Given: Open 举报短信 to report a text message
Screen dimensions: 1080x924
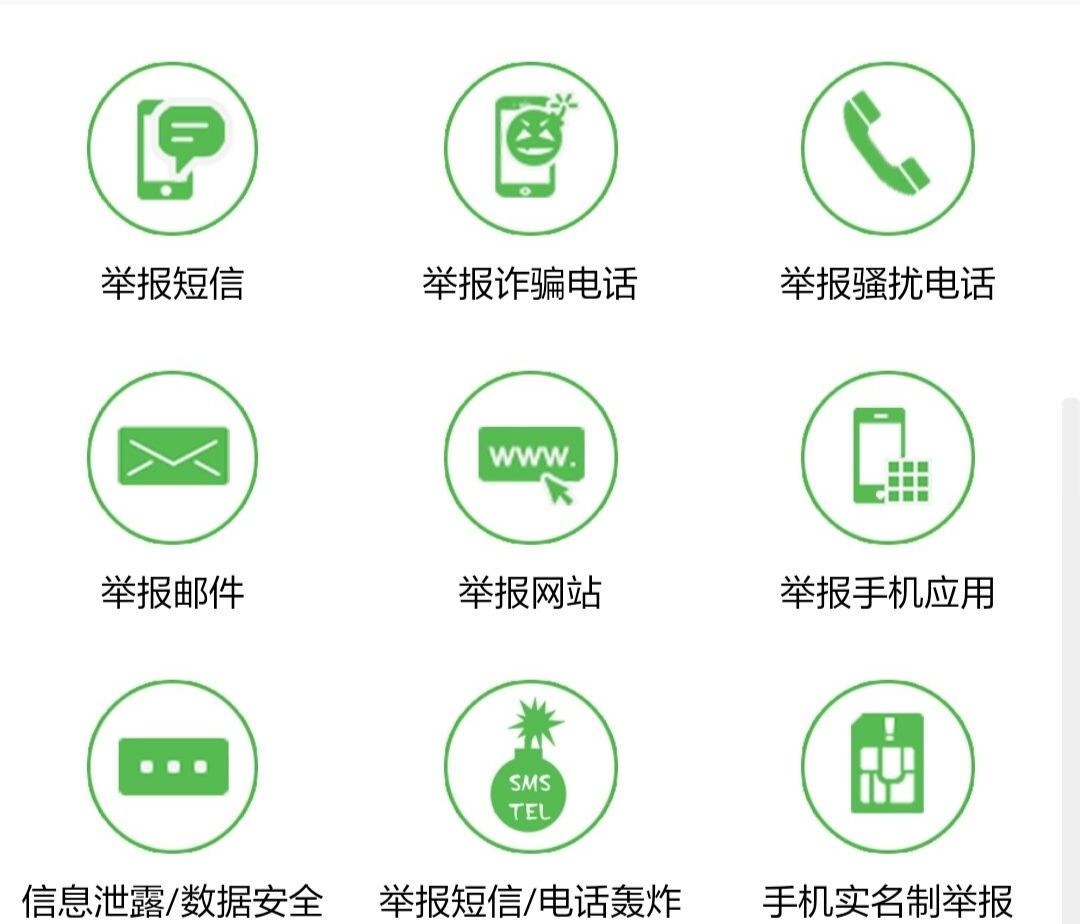Looking at the screenshot, I should 172,150.
